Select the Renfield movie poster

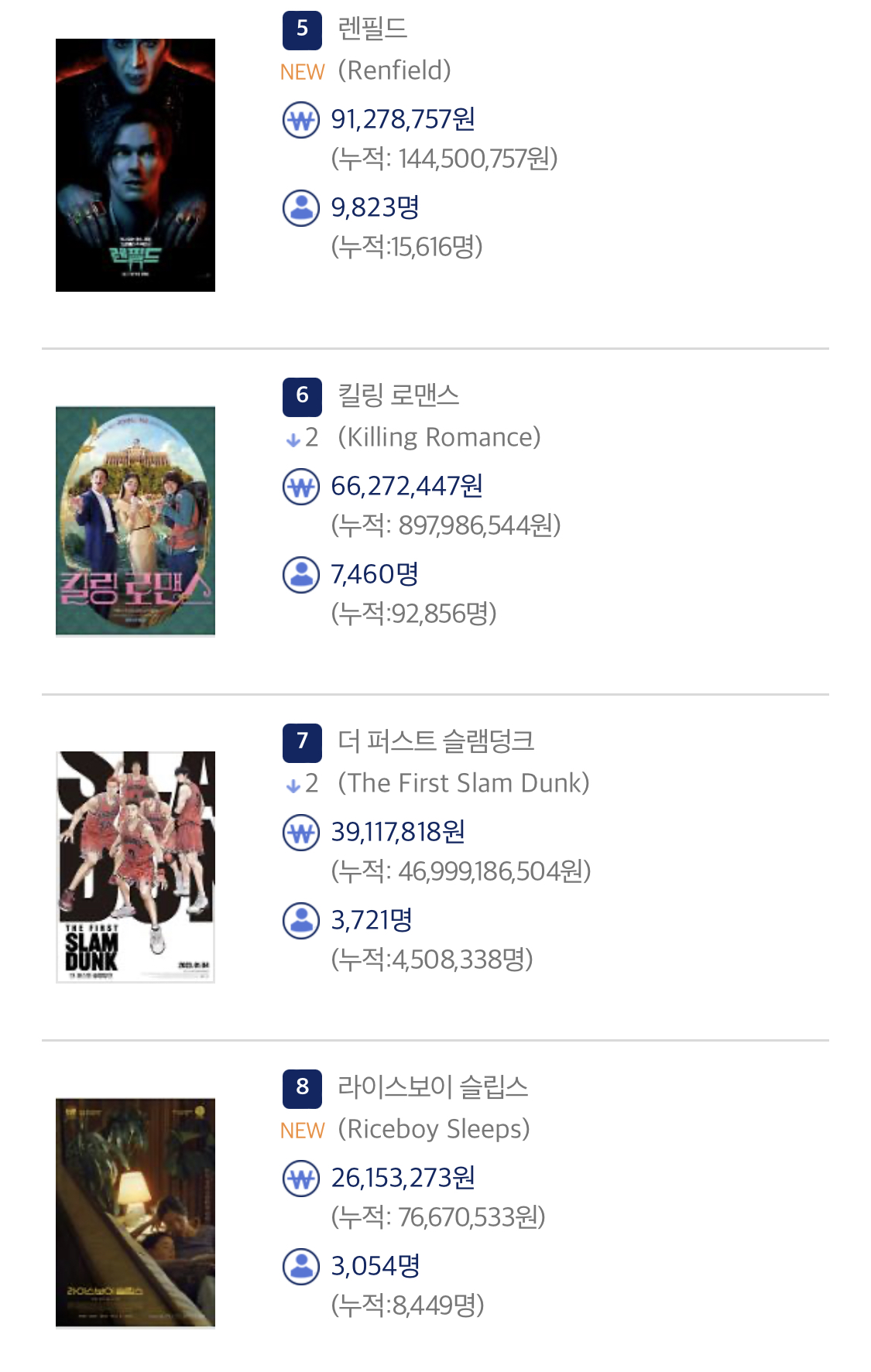135,165
